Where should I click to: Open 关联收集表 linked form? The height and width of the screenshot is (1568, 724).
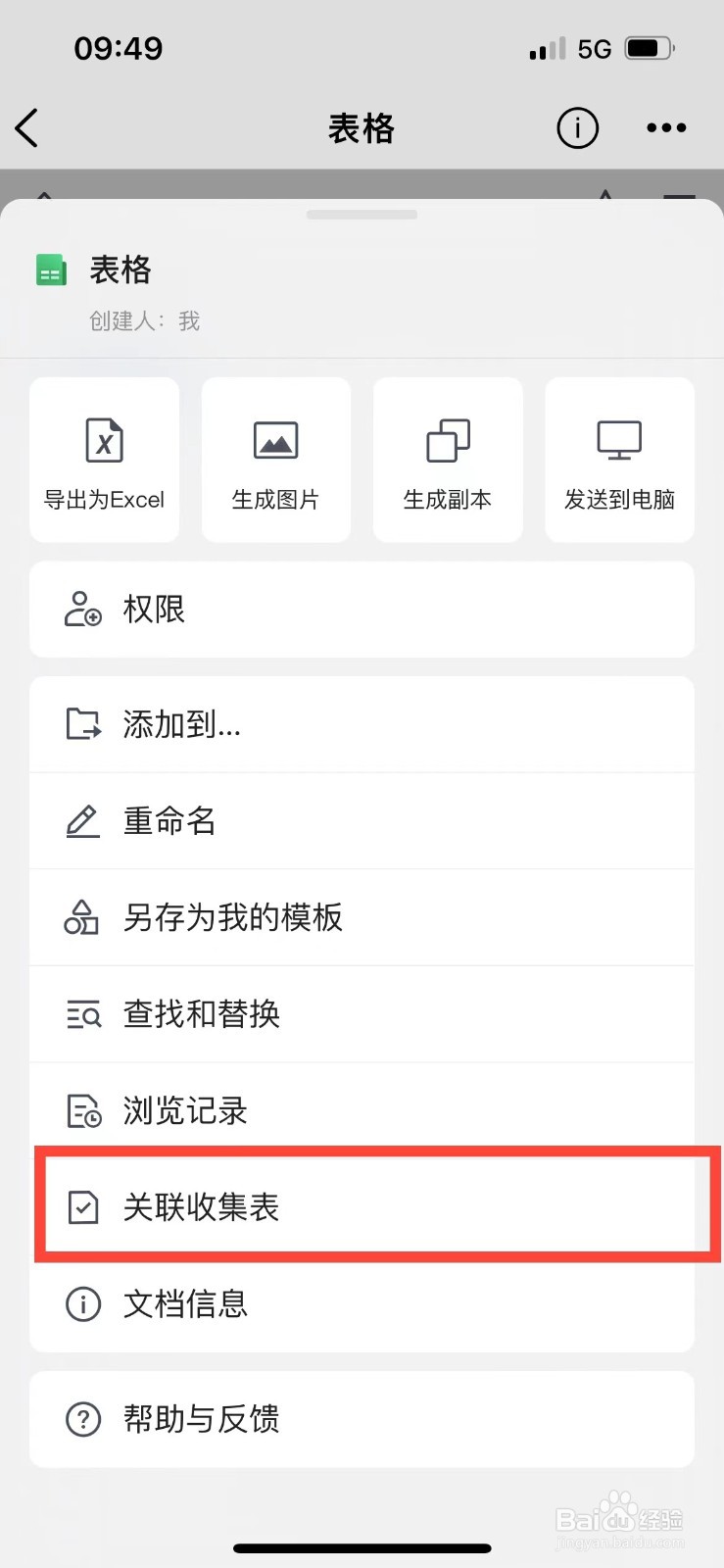(362, 1207)
